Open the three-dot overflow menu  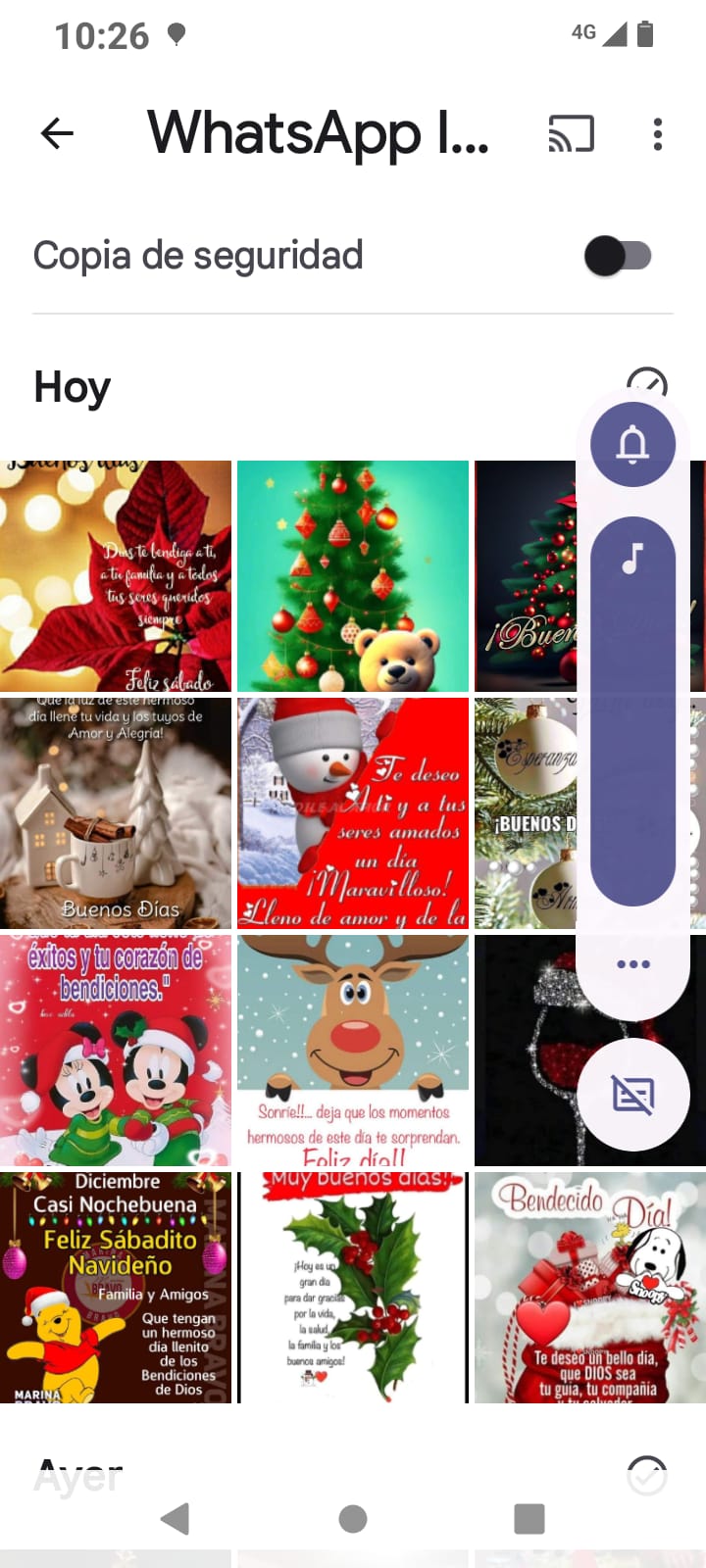point(657,133)
